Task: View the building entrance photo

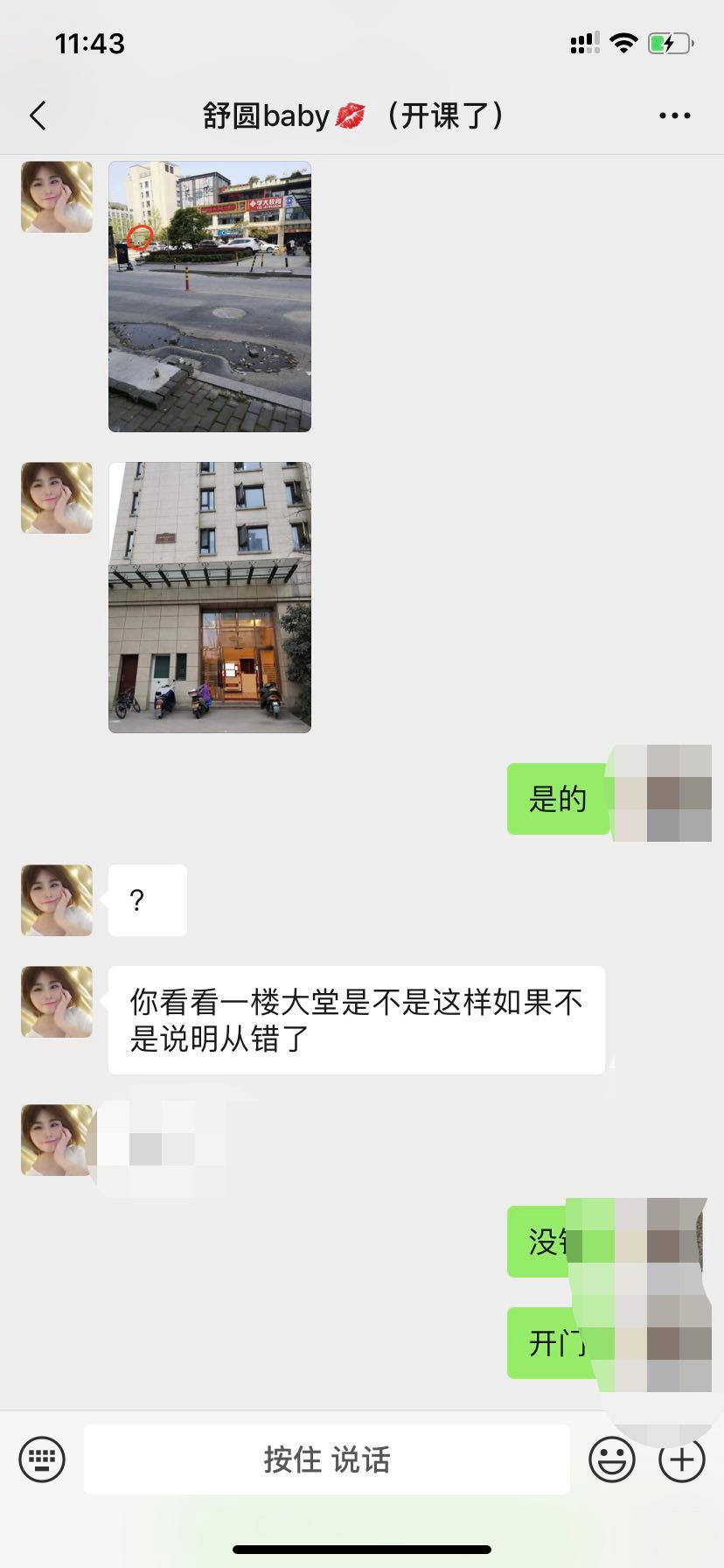Action: tap(210, 598)
